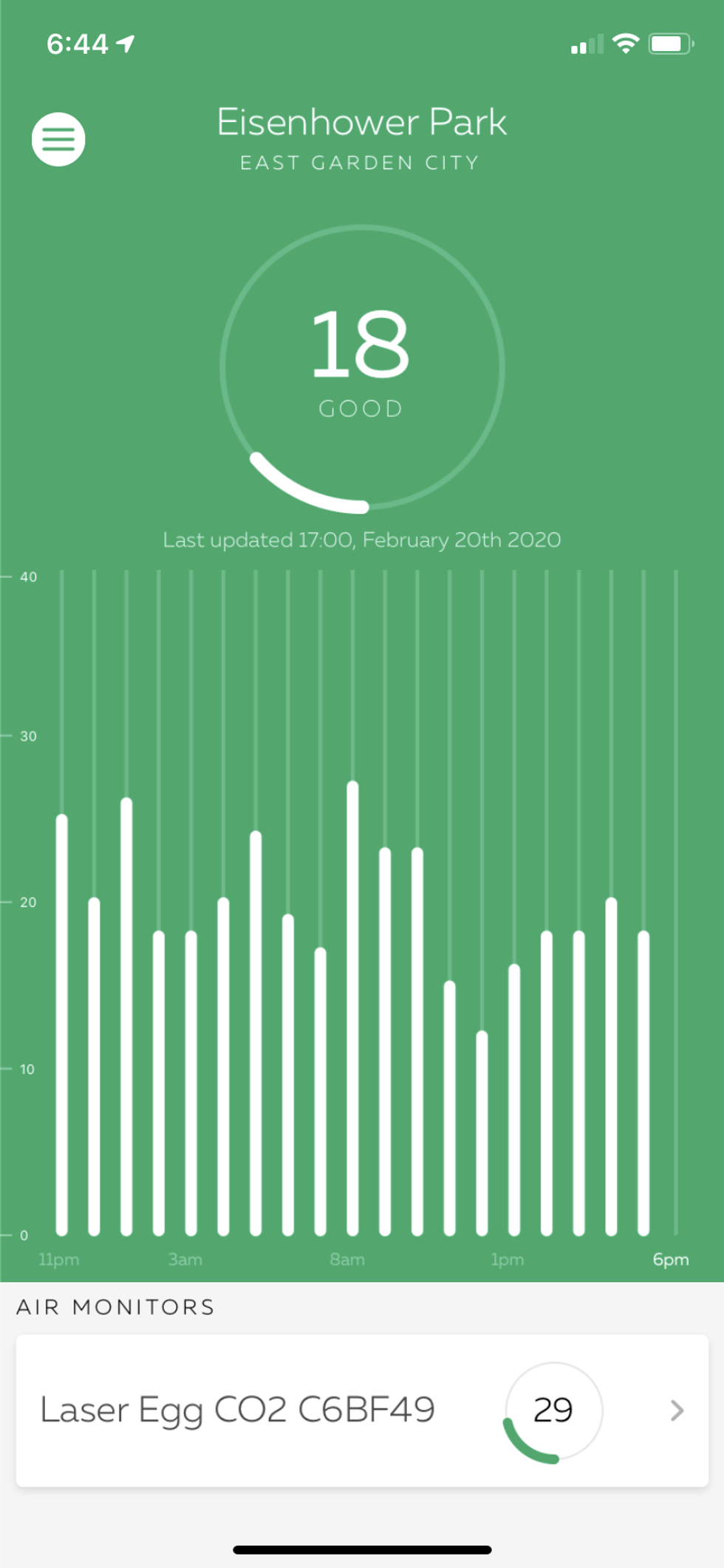Select the Eisenhower Park location title
Screen dimensions: 724x1568
pos(361,122)
